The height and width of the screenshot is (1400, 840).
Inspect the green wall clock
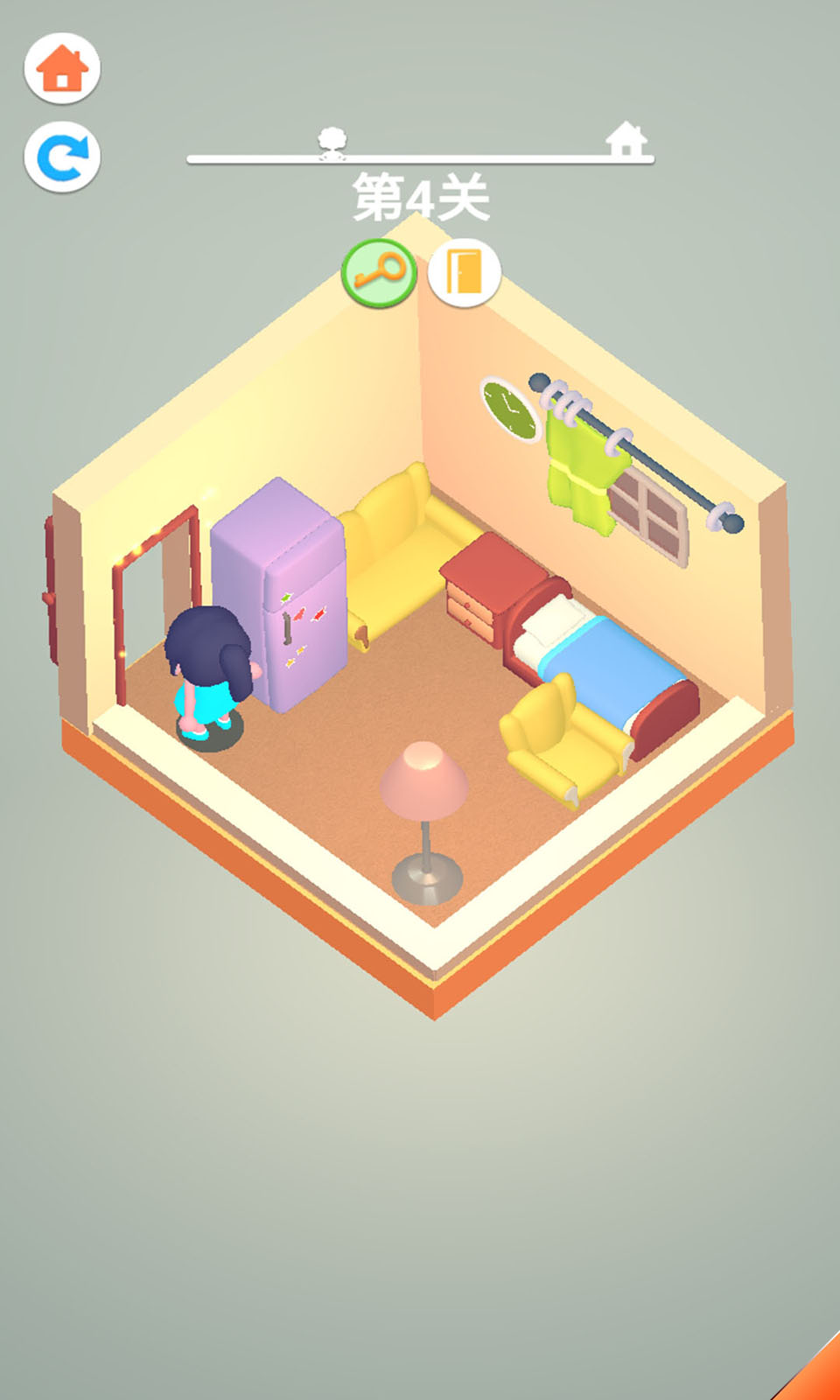(510, 409)
